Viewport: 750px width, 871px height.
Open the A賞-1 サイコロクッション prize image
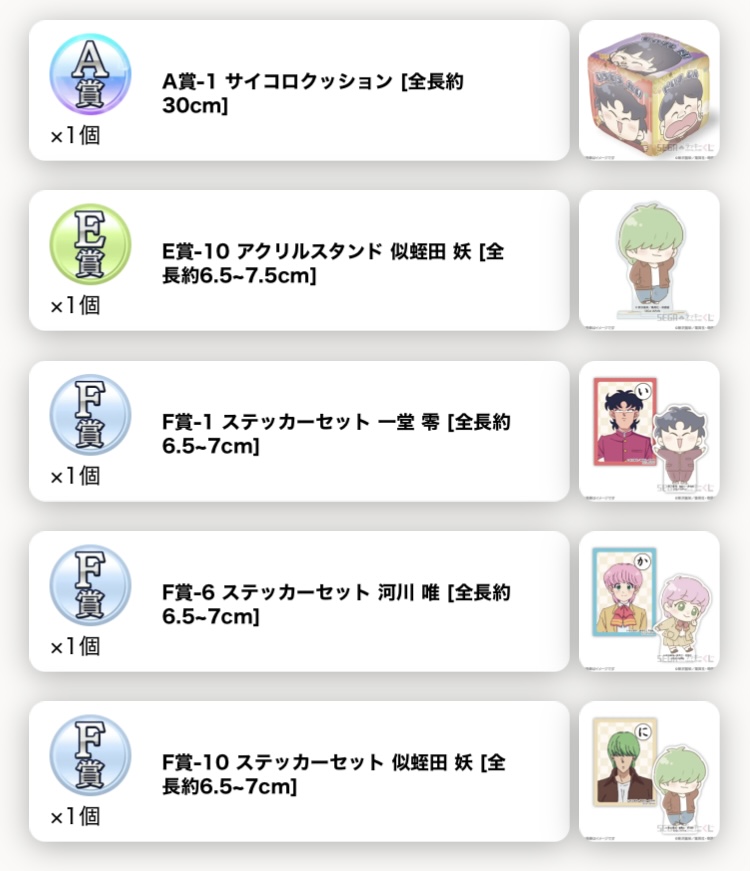pyautogui.click(x=649, y=90)
